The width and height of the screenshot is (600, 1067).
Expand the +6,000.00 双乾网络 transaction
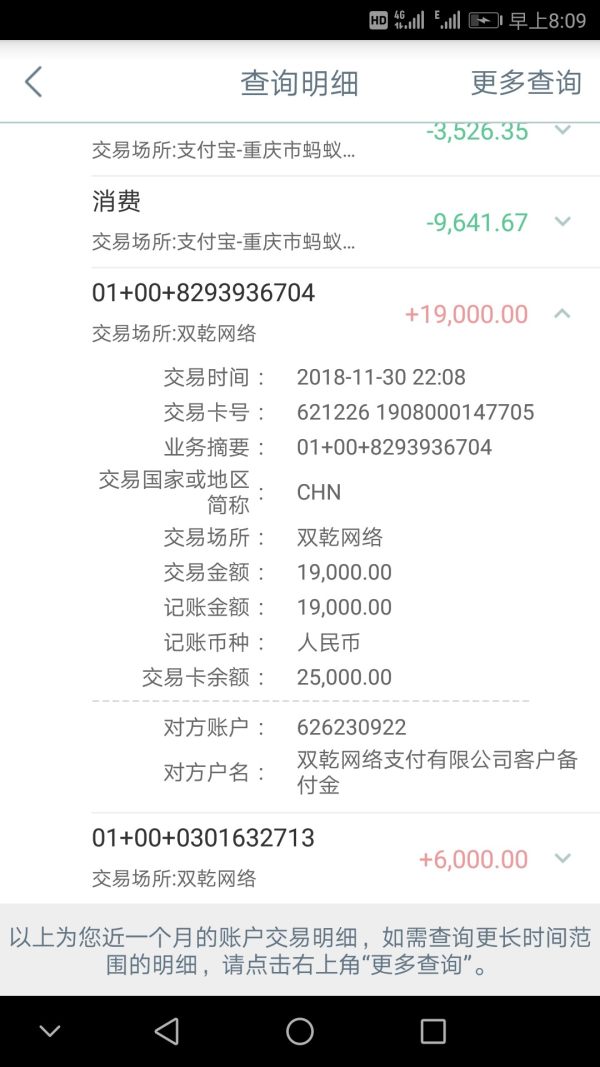pyautogui.click(x=562, y=858)
